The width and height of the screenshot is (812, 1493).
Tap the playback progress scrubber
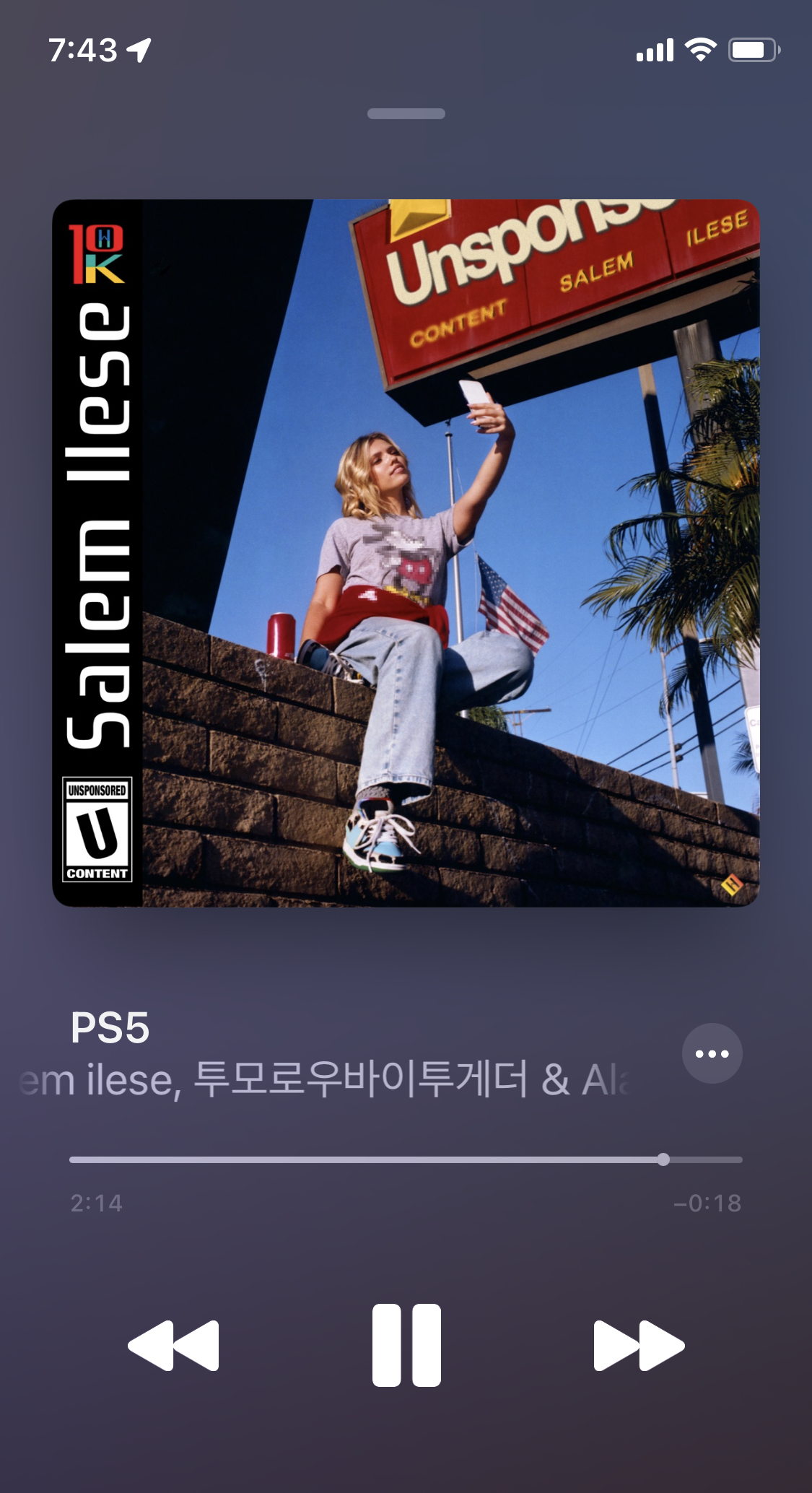663,1159
